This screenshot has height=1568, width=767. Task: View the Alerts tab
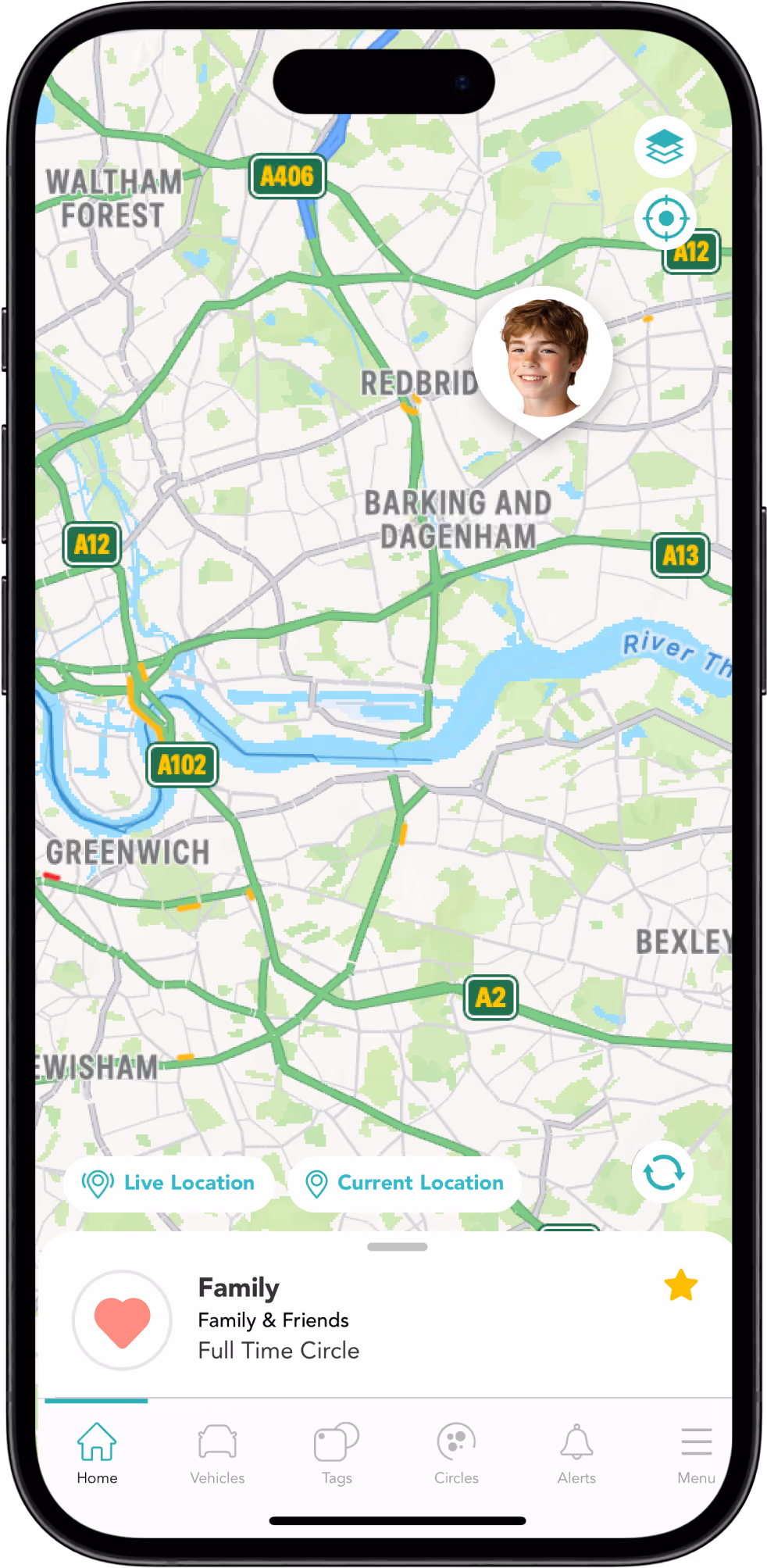[576, 1453]
